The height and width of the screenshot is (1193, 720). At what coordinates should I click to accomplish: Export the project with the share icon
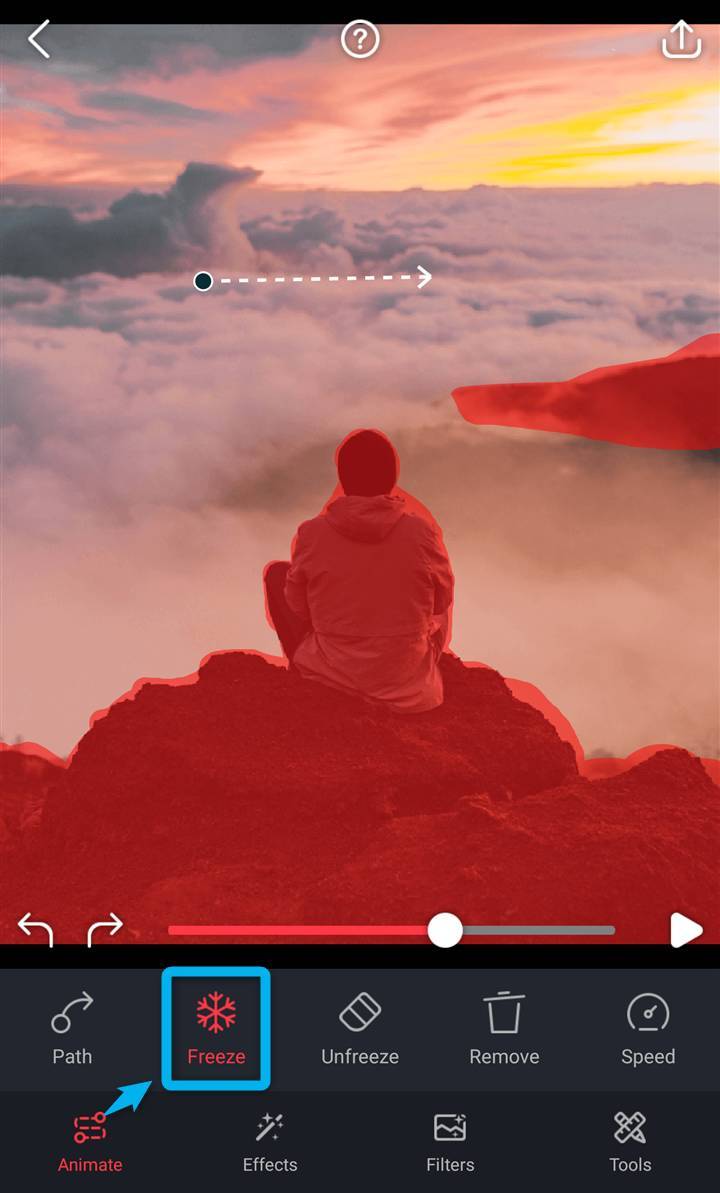click(681, 40)
